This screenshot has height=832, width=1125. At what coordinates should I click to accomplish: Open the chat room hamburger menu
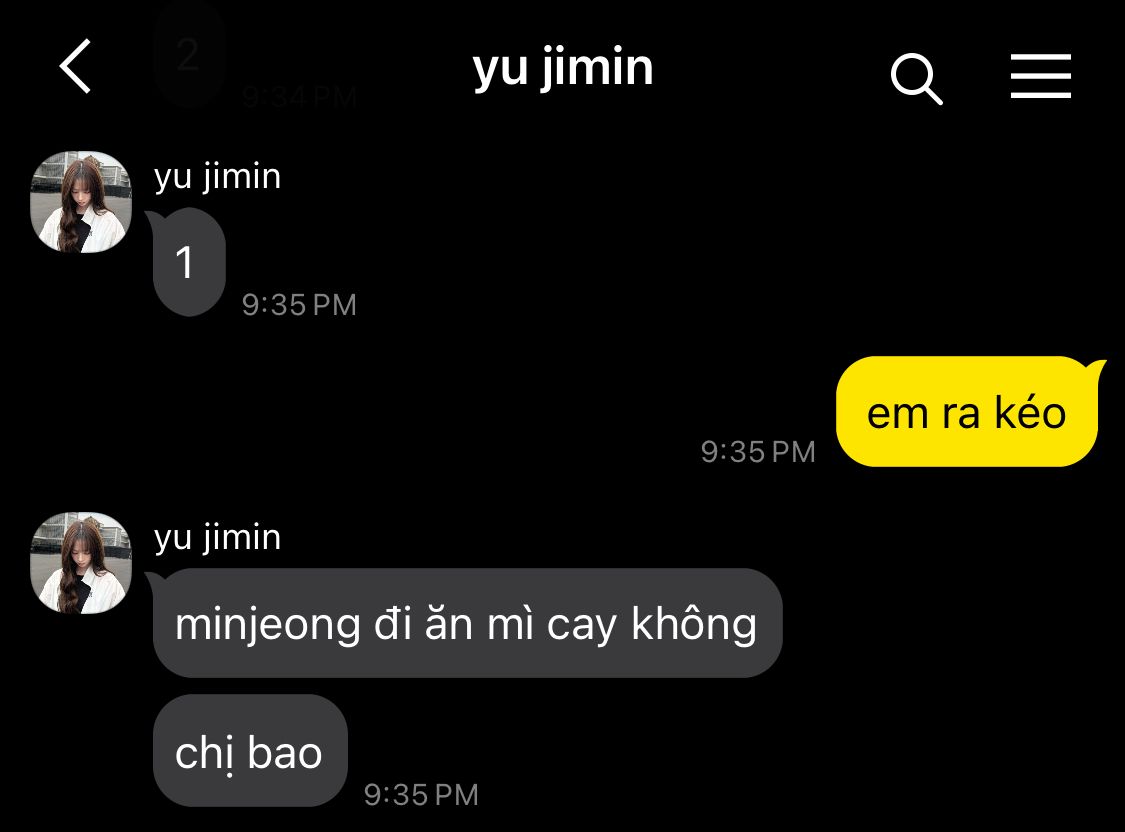point(1040,77)
